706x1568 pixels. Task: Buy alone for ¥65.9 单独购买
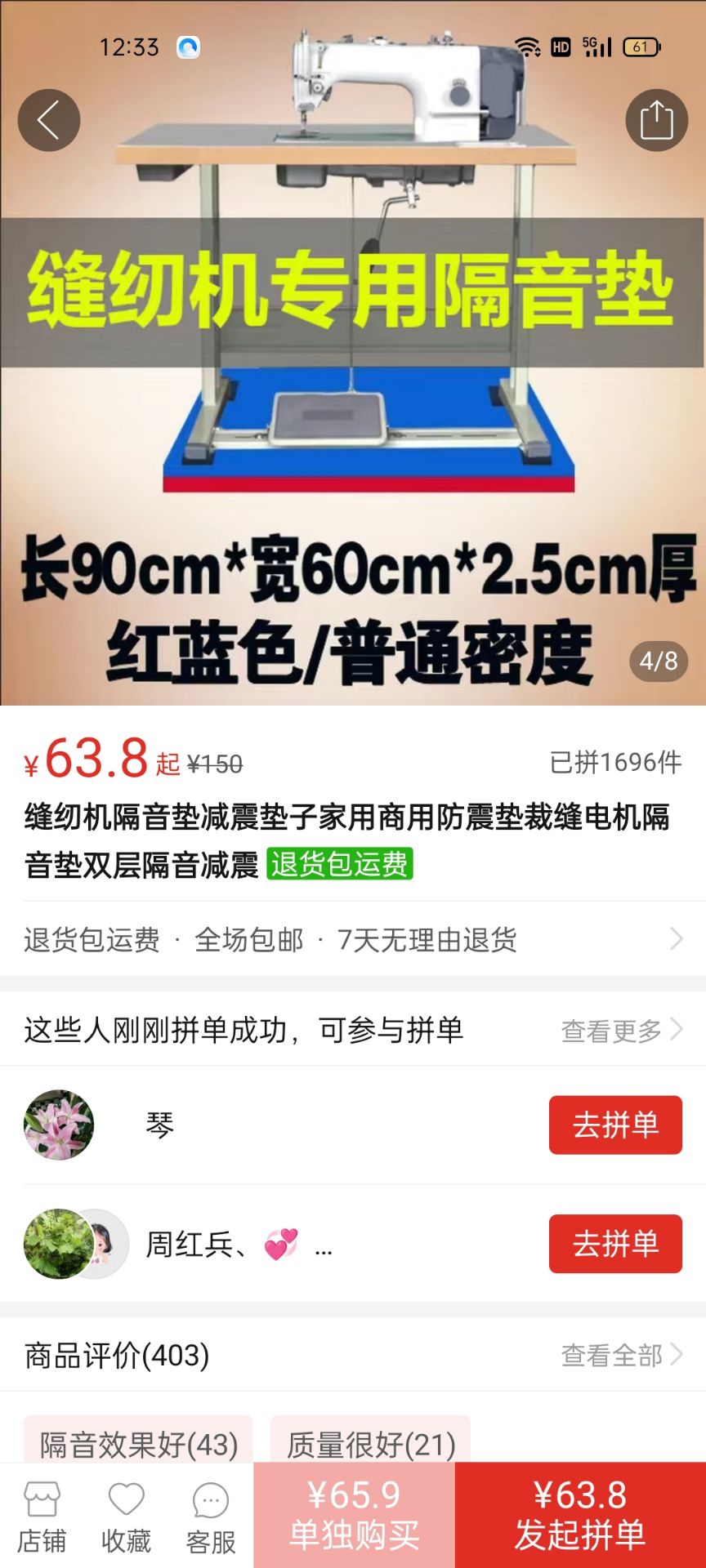[x=354, y=1515]
